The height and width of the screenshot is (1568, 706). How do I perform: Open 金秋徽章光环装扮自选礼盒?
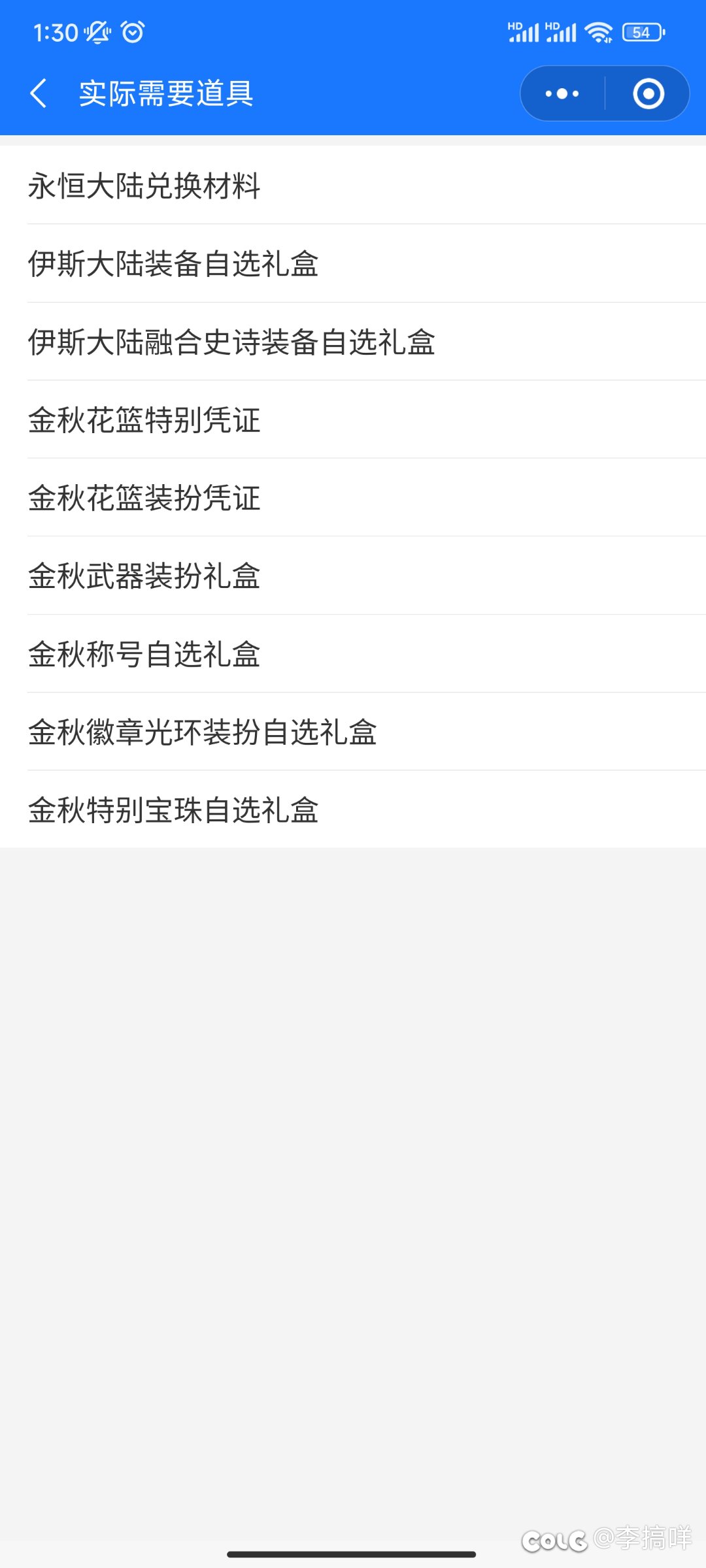tap(353, 732)
